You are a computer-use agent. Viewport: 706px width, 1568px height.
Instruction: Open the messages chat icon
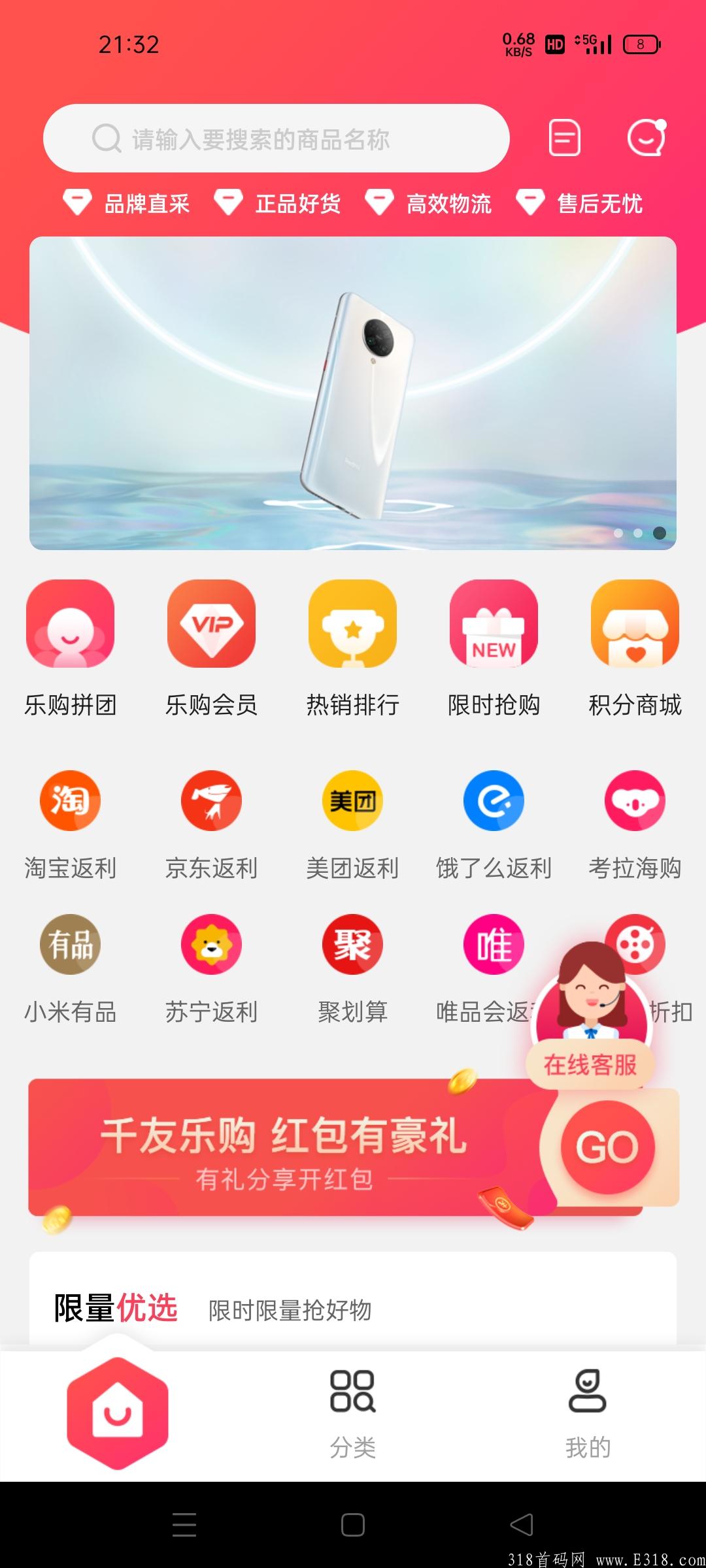point(647,138)
